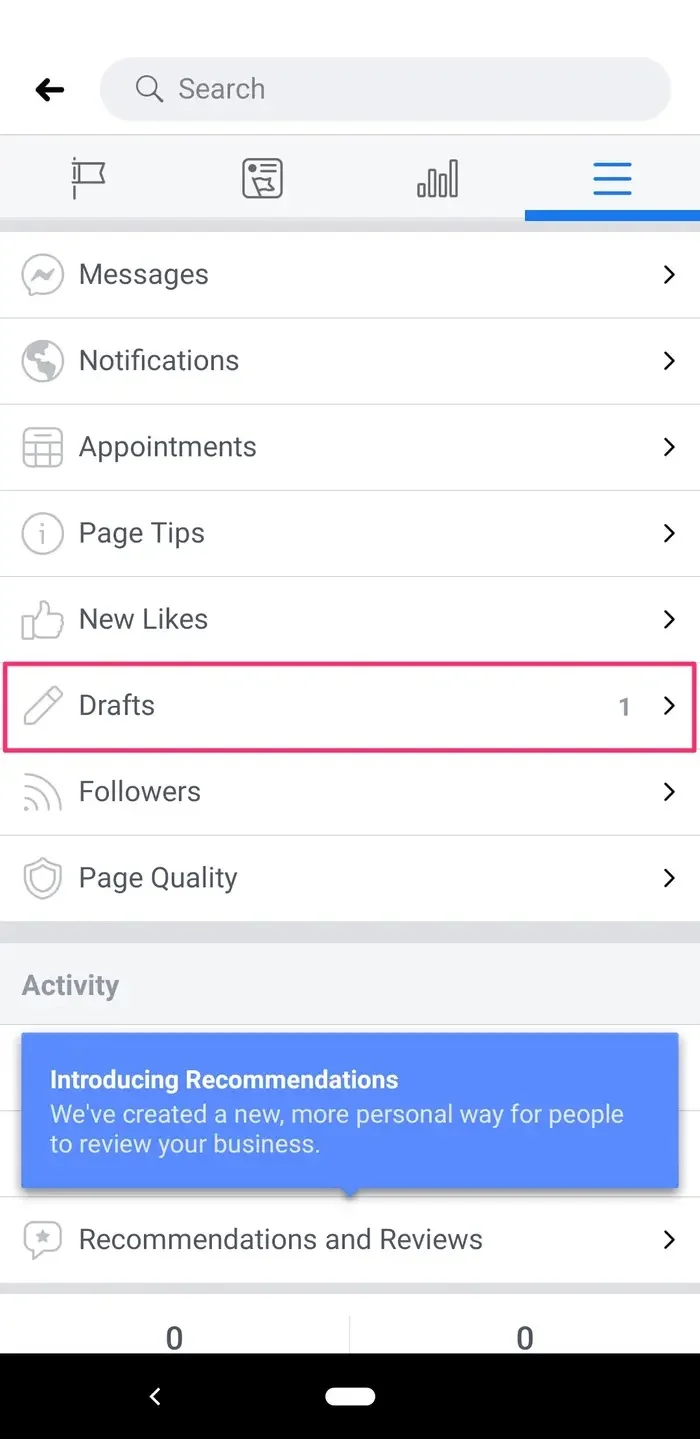Switch to the Page flag tab
The height and width of the screenshot is (1439, 700).
click(88, 179)
